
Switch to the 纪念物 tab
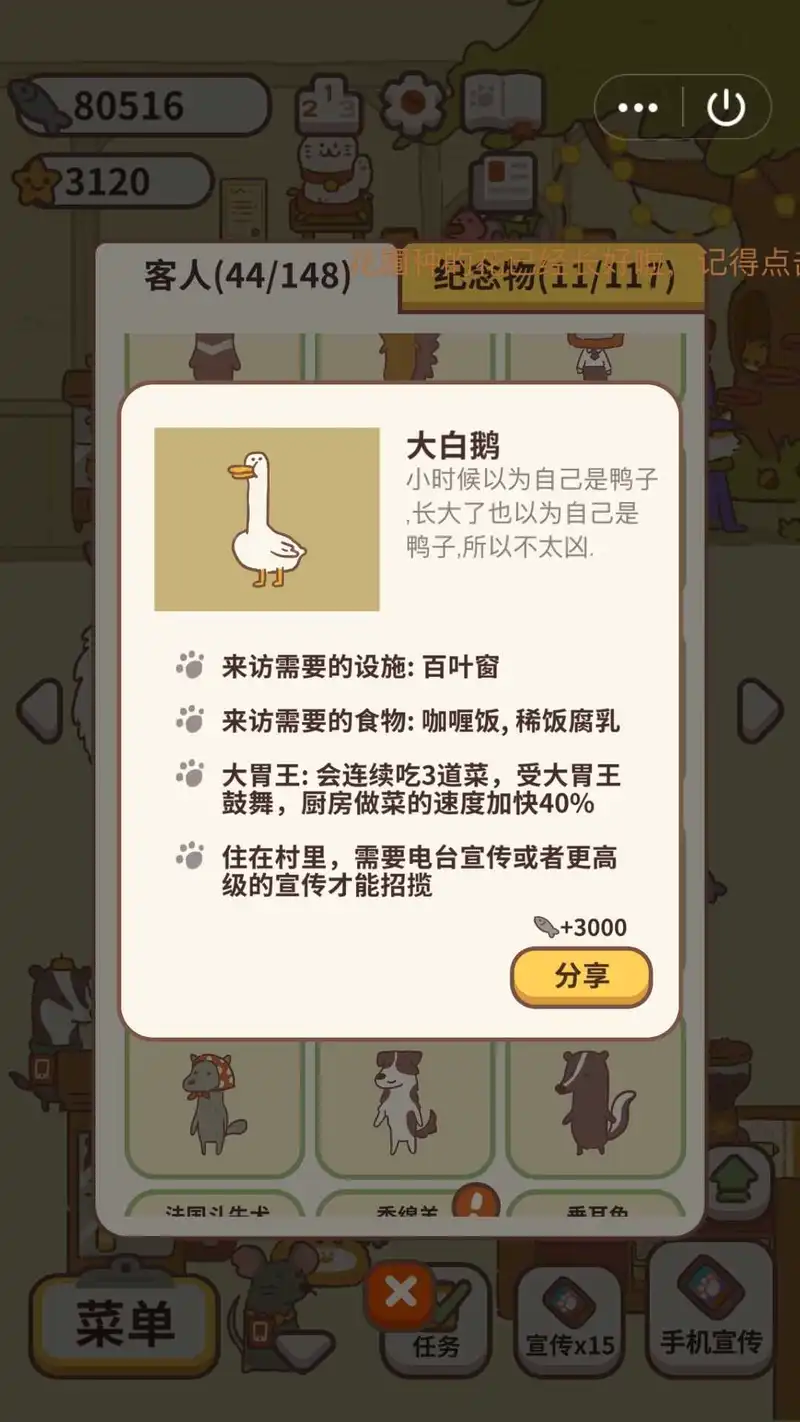pyautogui.click(x=553, y=277)
